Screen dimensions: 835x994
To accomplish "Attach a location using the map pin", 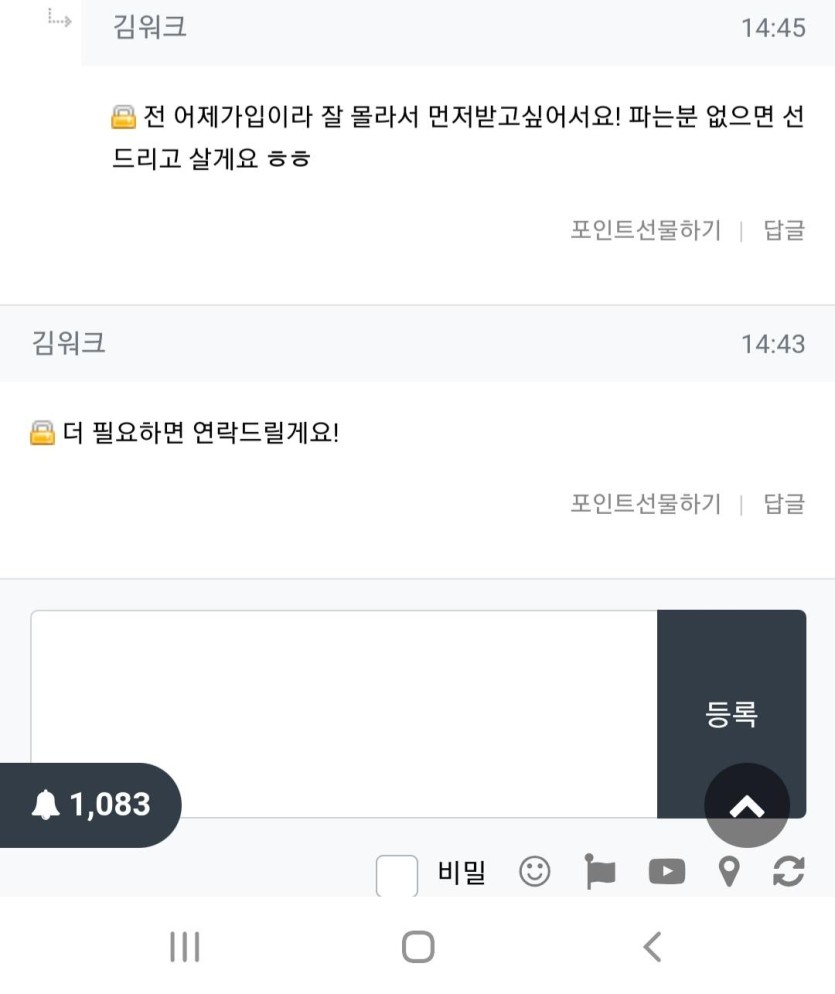I will pos(730,872).
